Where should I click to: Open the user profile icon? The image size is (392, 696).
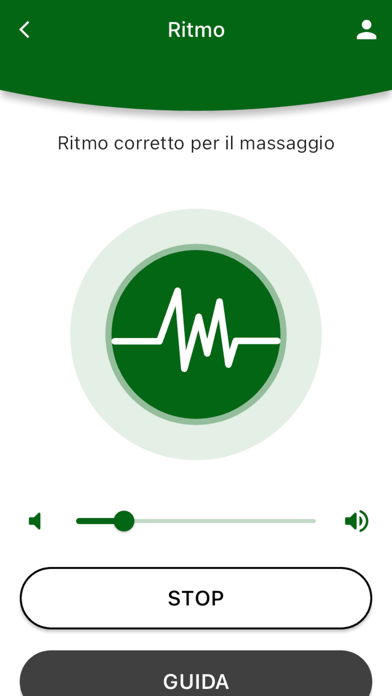pyautogui.click(x=366, y=30)
